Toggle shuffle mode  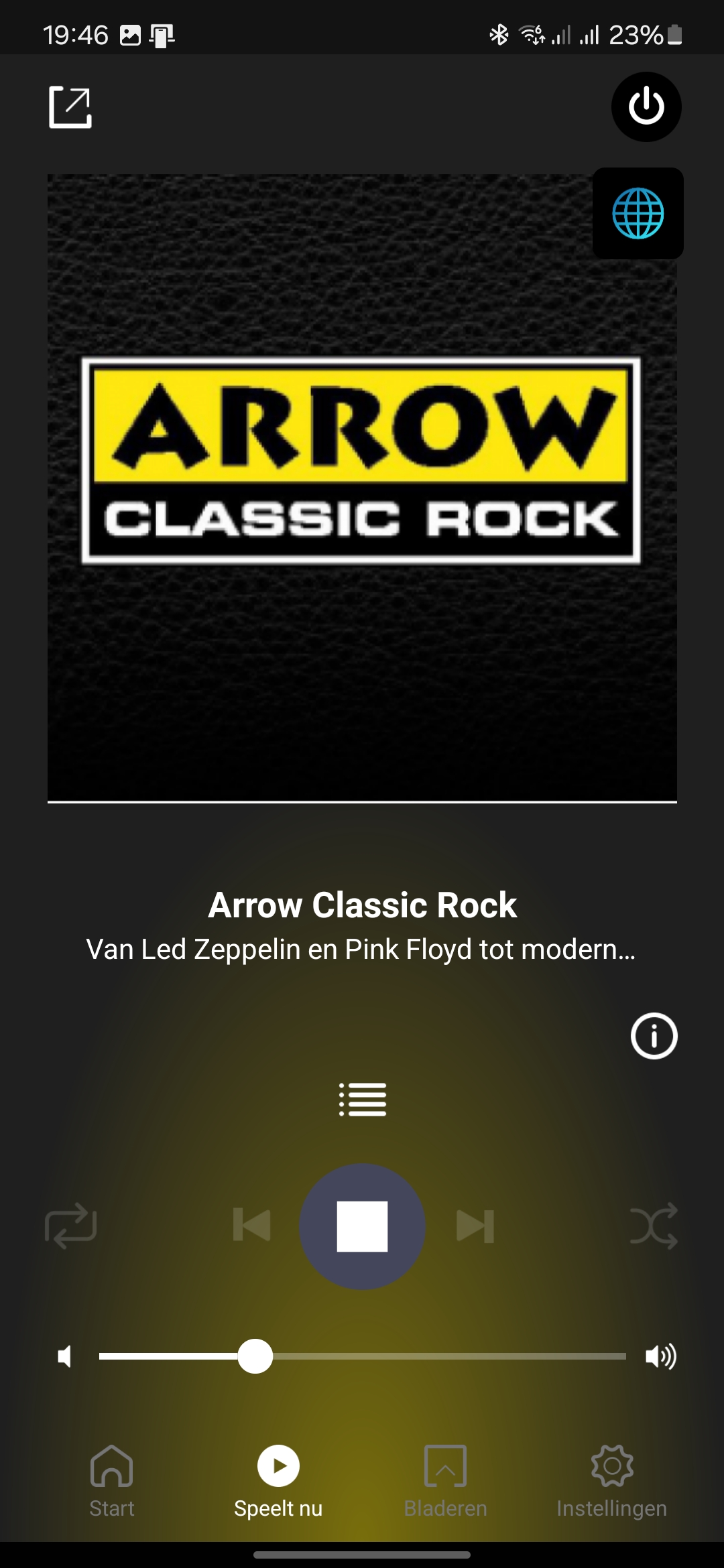tap(654, 1226)
